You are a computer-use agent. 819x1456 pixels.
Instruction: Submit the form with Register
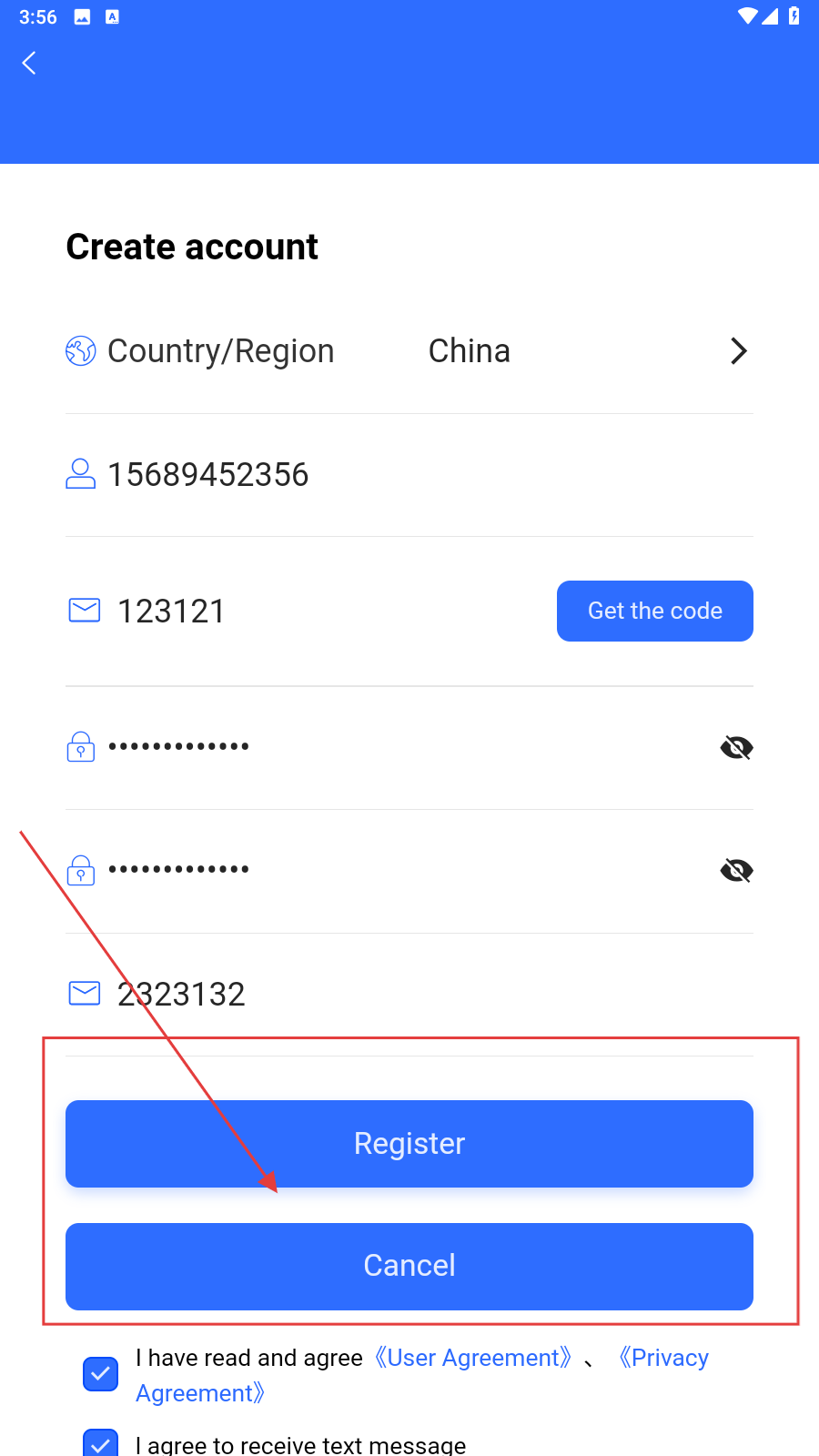coord(409,1144)
